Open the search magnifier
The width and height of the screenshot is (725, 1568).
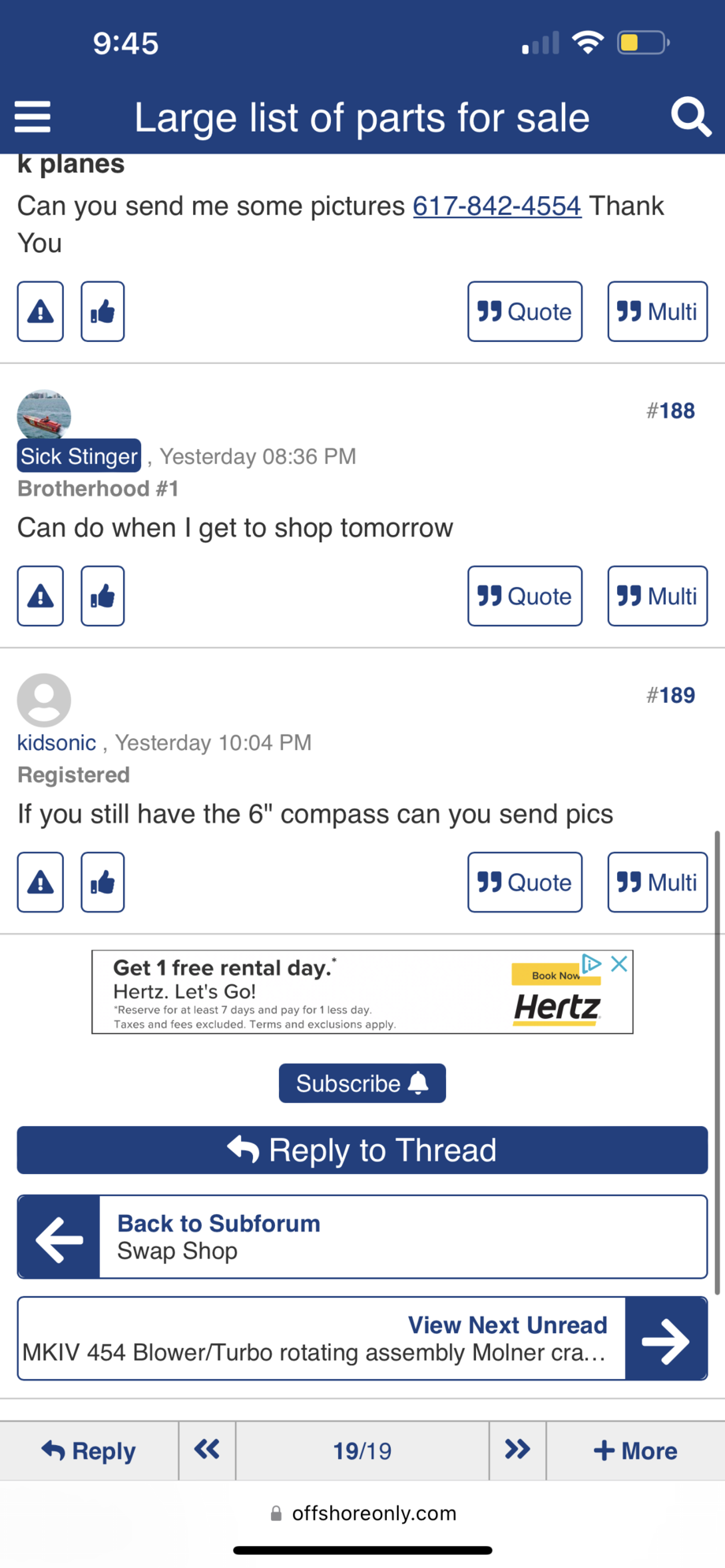tap(690, 117)
